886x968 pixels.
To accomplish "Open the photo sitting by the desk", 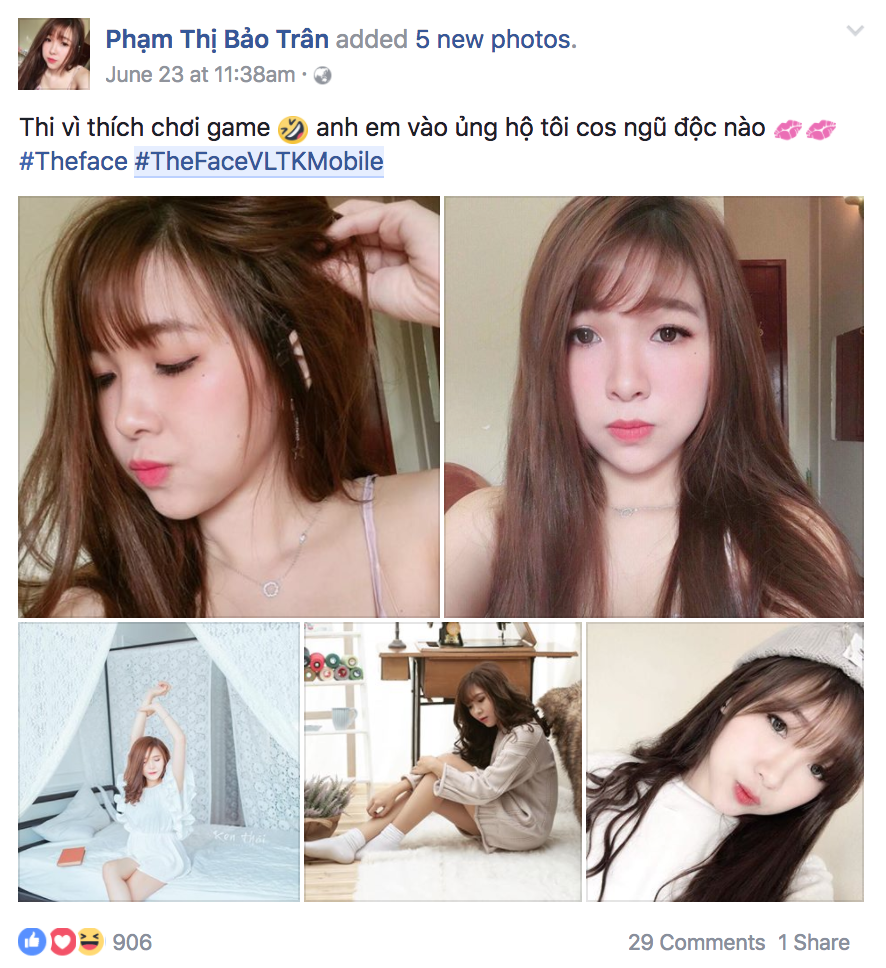I will 443,762.
